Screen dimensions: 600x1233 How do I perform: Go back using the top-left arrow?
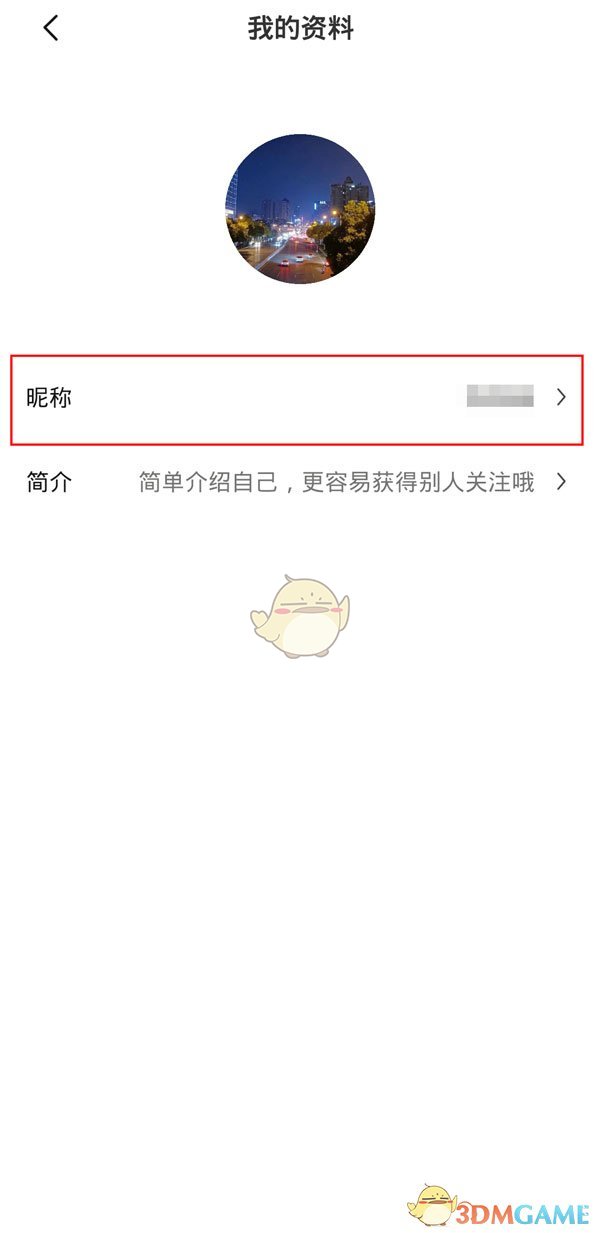coord(50,28)
